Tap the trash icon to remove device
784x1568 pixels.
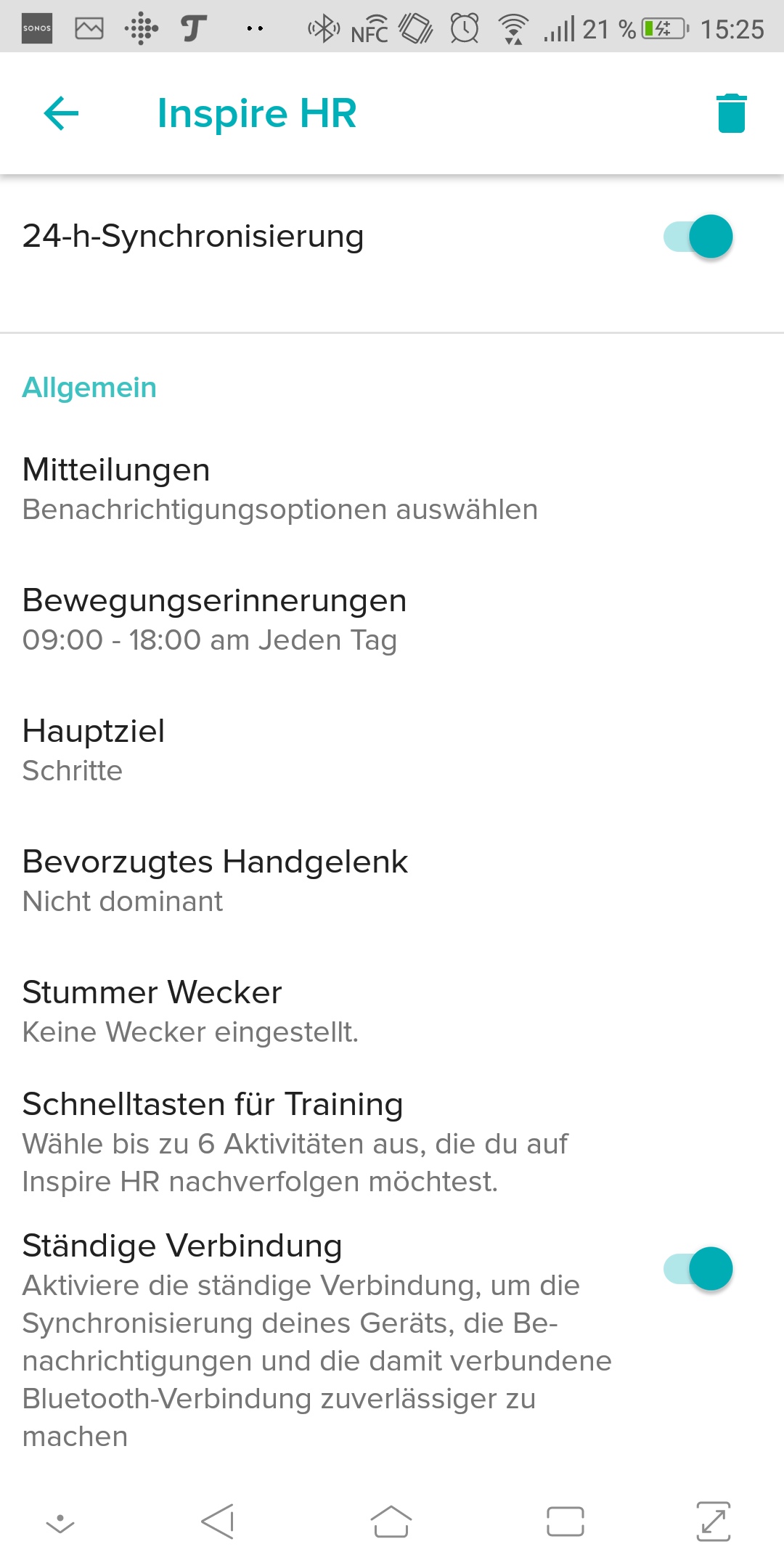pyautogui.click(x=731, y=113)
